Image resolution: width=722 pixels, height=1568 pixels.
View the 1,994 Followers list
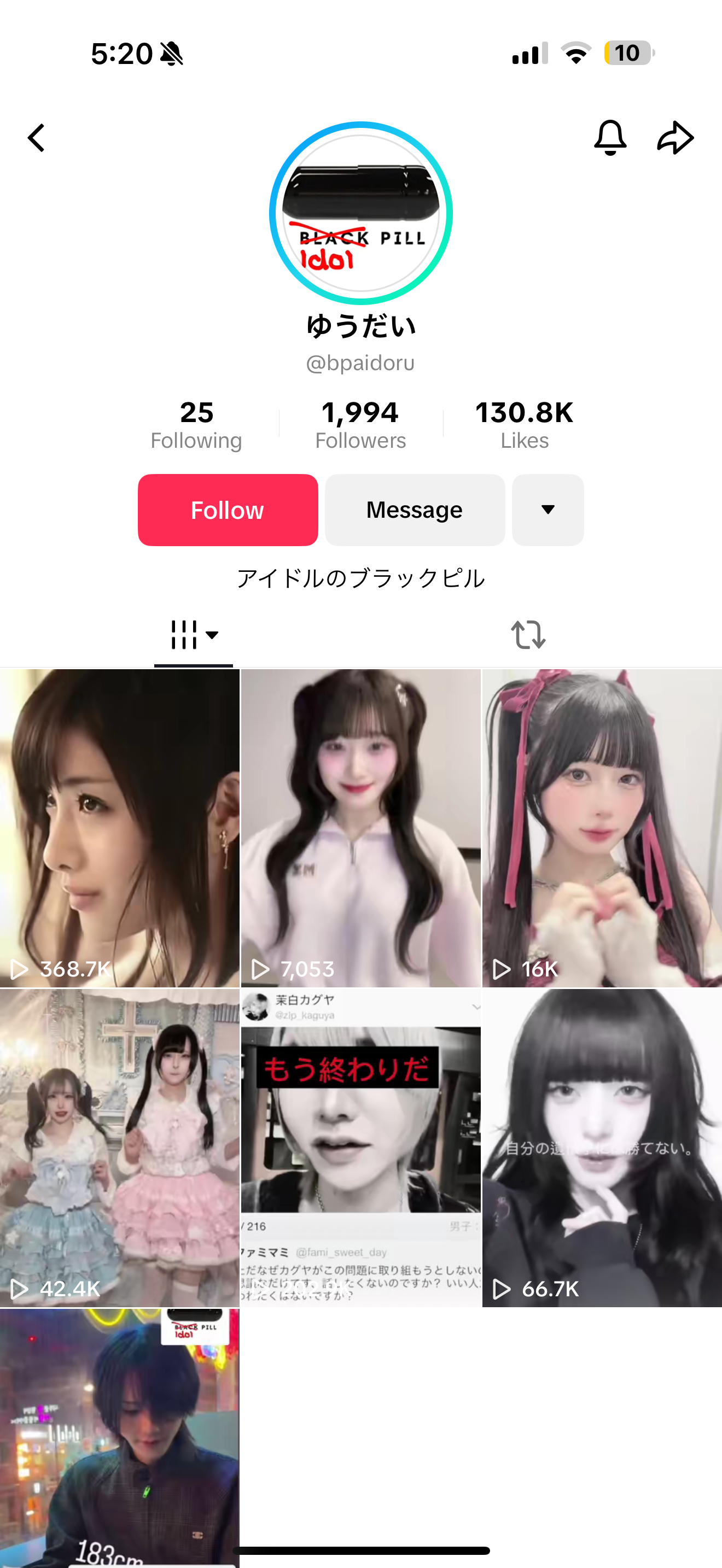[360, 424]
